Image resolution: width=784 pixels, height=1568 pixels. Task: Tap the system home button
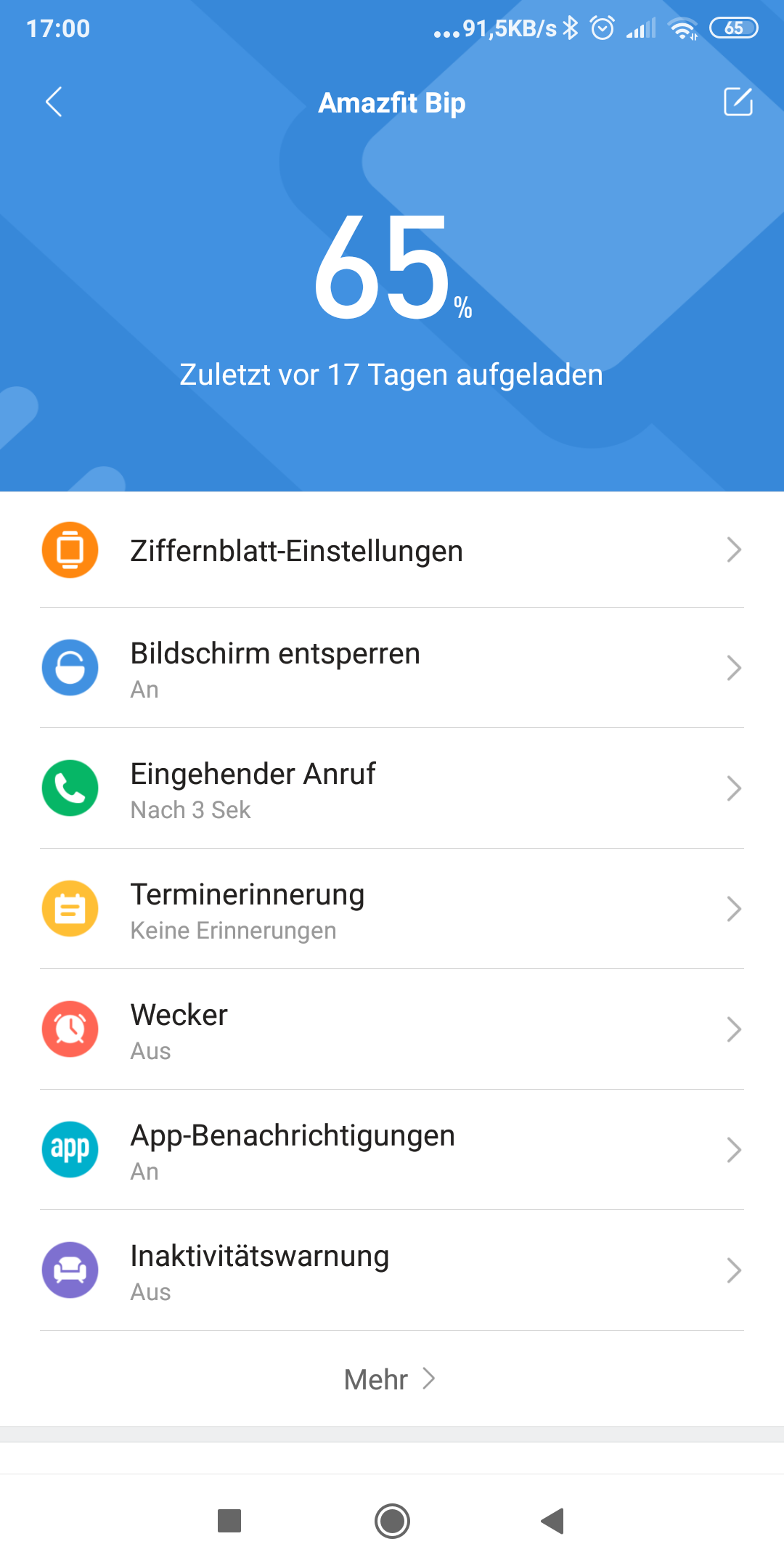point(392,1521)
